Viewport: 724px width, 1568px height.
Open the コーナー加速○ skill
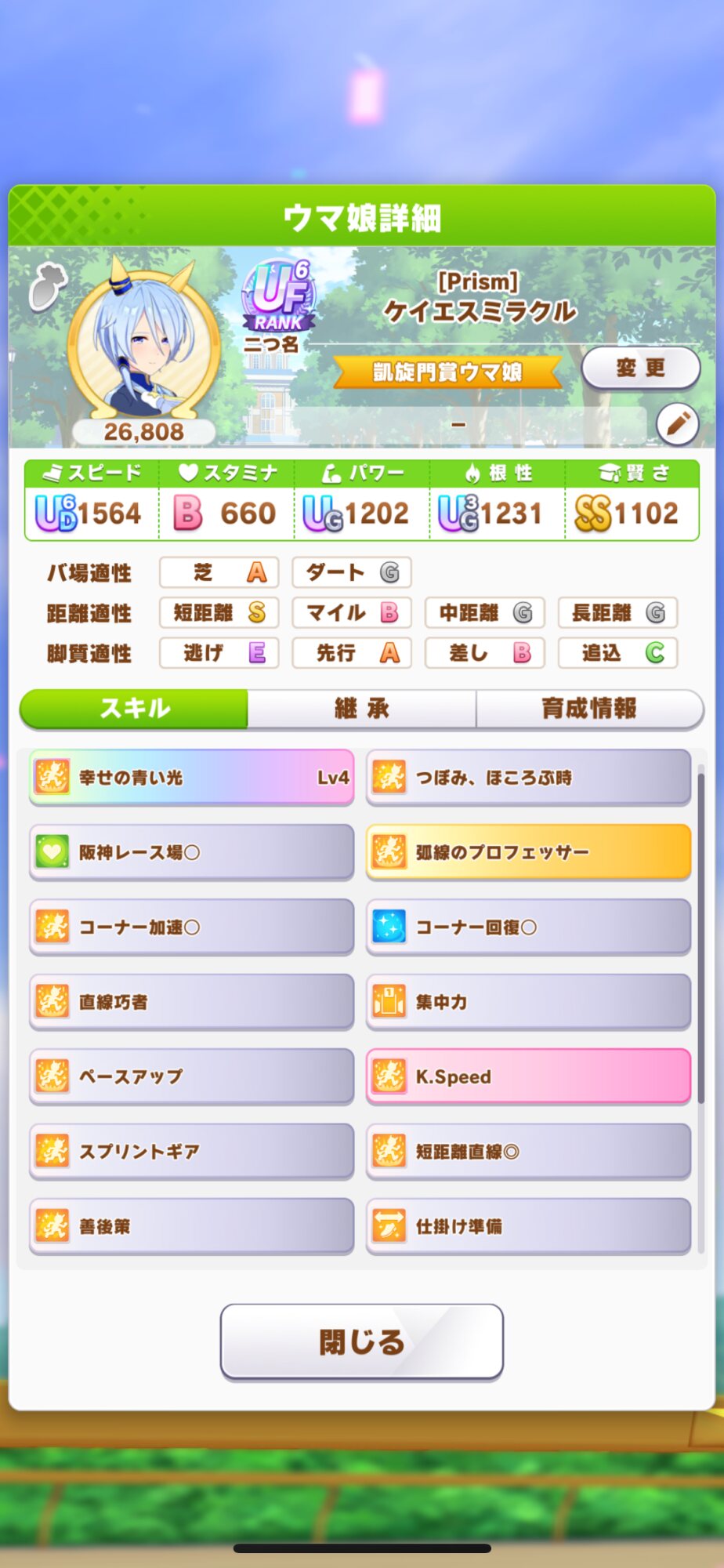click(x=191, y=927)
